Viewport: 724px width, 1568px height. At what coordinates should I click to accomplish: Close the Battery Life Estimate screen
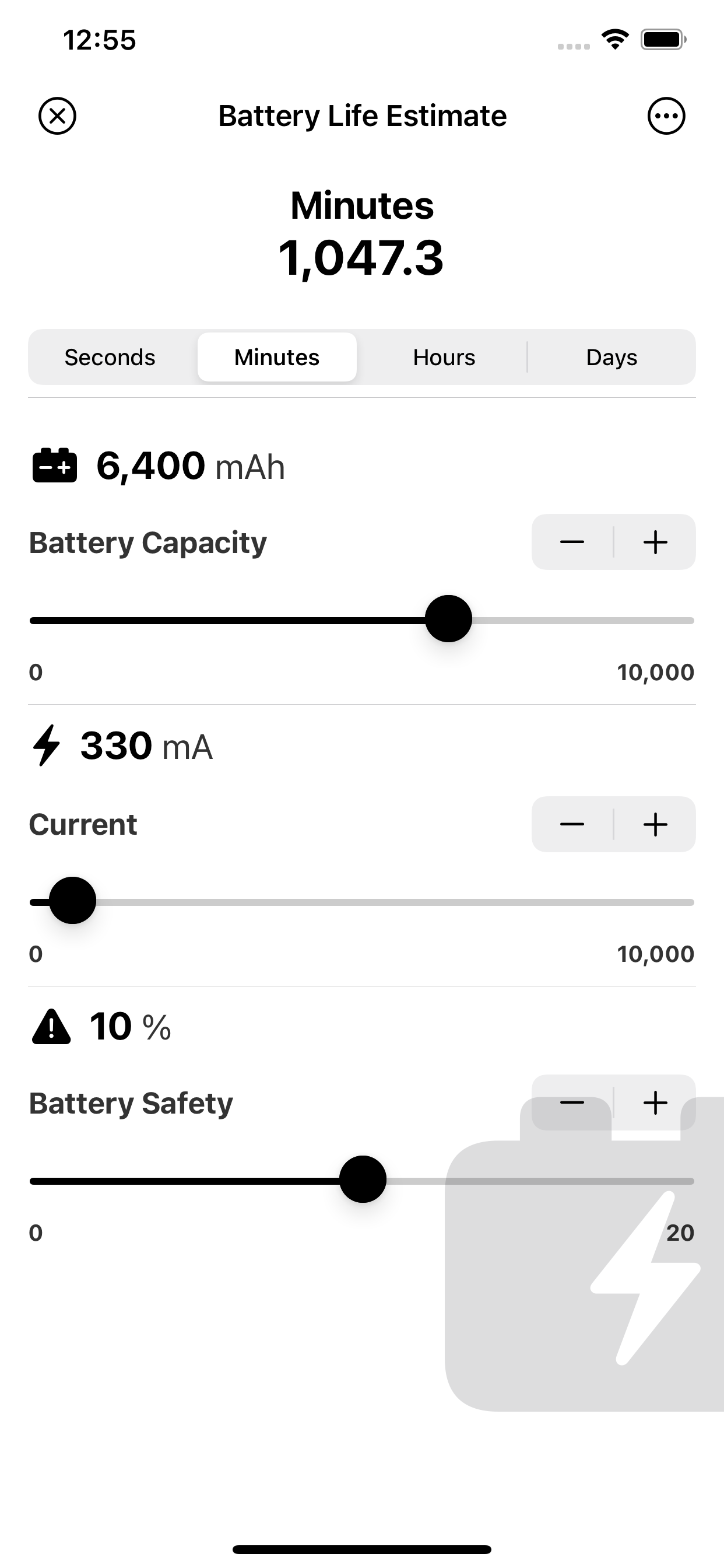(57, 116)
